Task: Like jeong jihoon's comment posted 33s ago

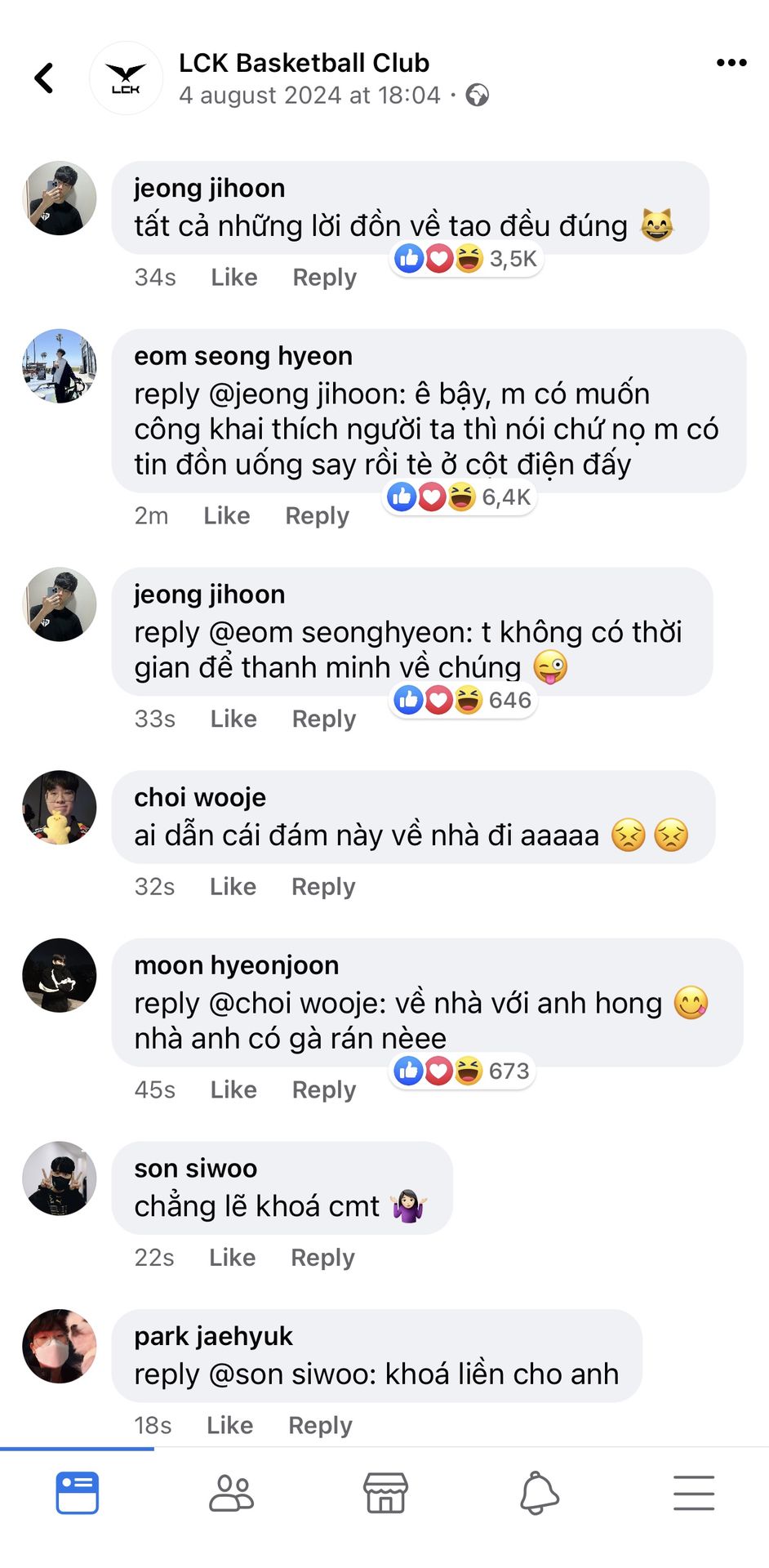Action: 233,719
